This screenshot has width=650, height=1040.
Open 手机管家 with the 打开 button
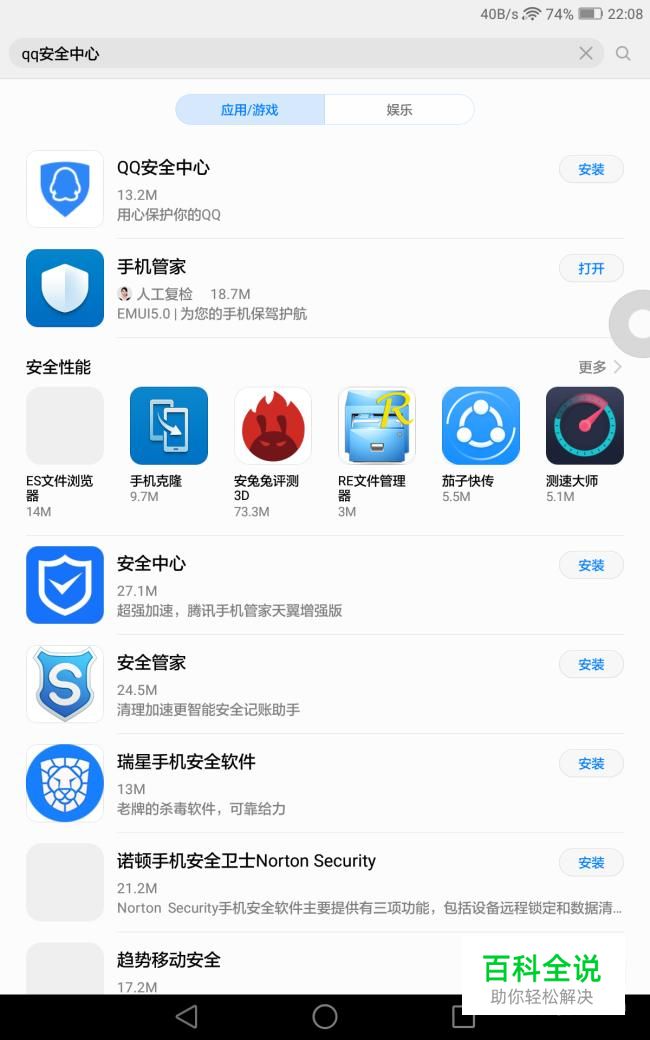point(591,268)
